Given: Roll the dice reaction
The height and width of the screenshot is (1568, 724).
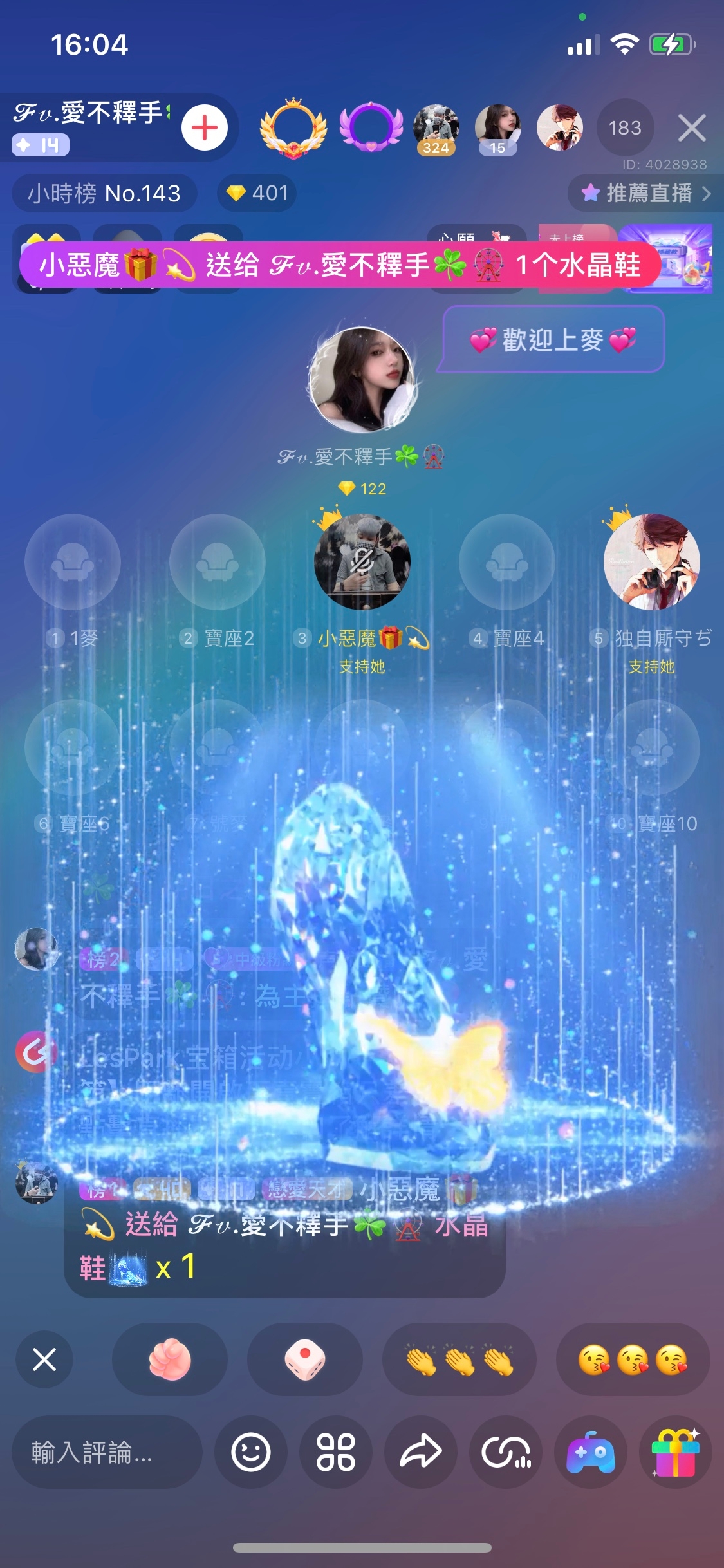Looking at the screenshot, I should (305, 1359).
